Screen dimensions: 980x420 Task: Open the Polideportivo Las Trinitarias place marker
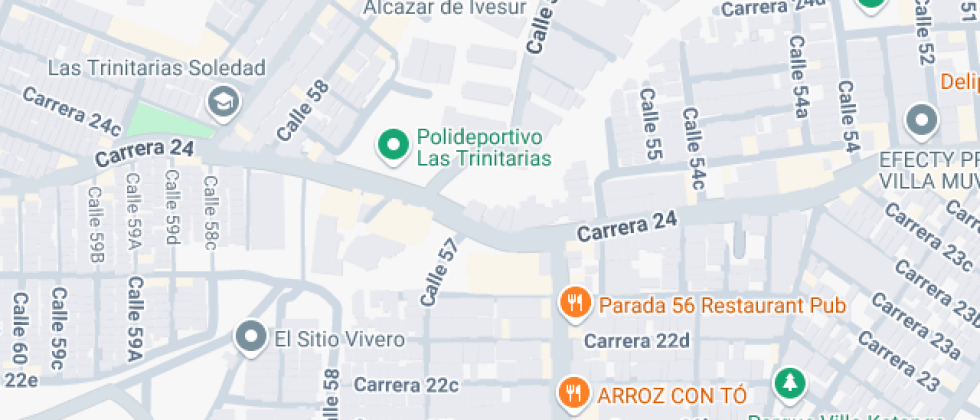(x=393, y=146)
